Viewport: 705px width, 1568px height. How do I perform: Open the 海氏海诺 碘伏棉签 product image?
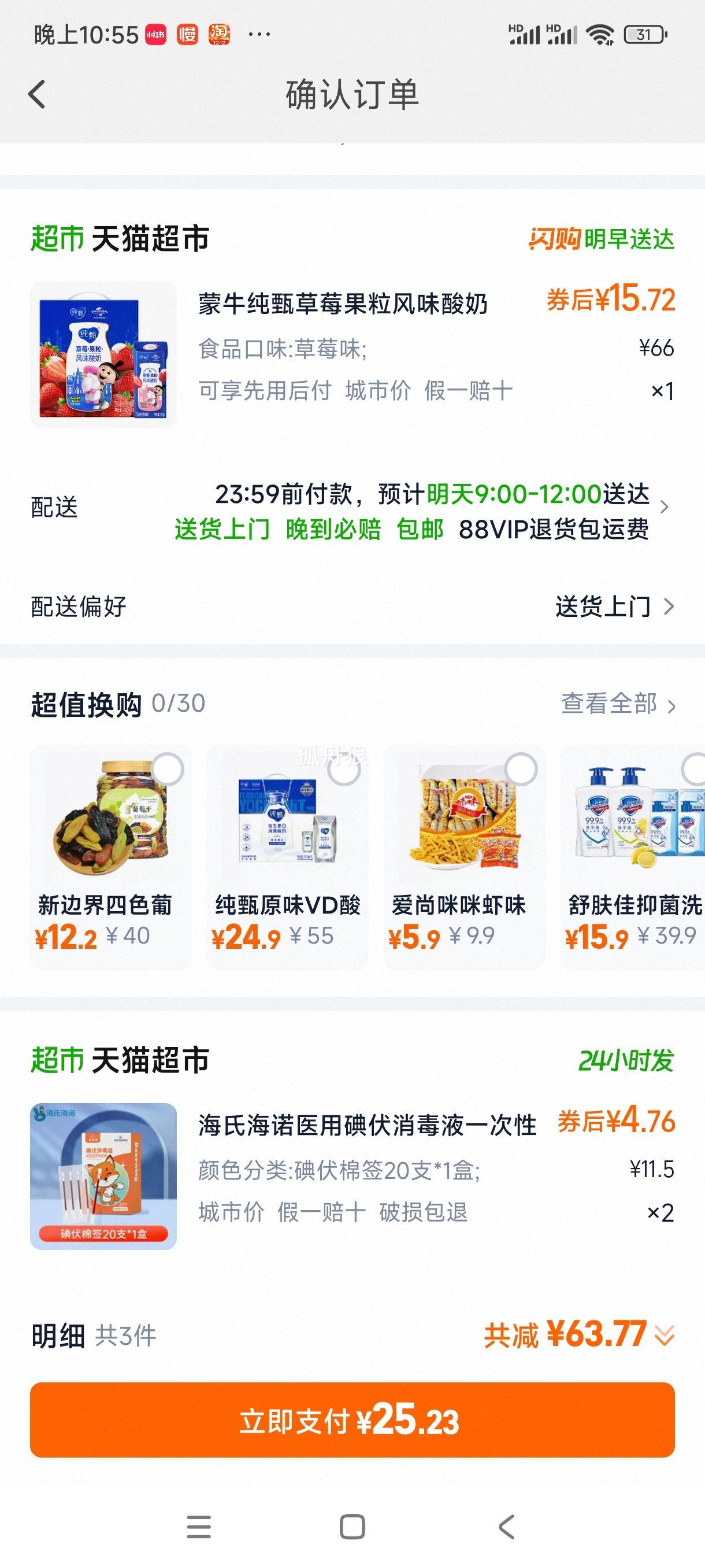click(x=103, y=1176)
